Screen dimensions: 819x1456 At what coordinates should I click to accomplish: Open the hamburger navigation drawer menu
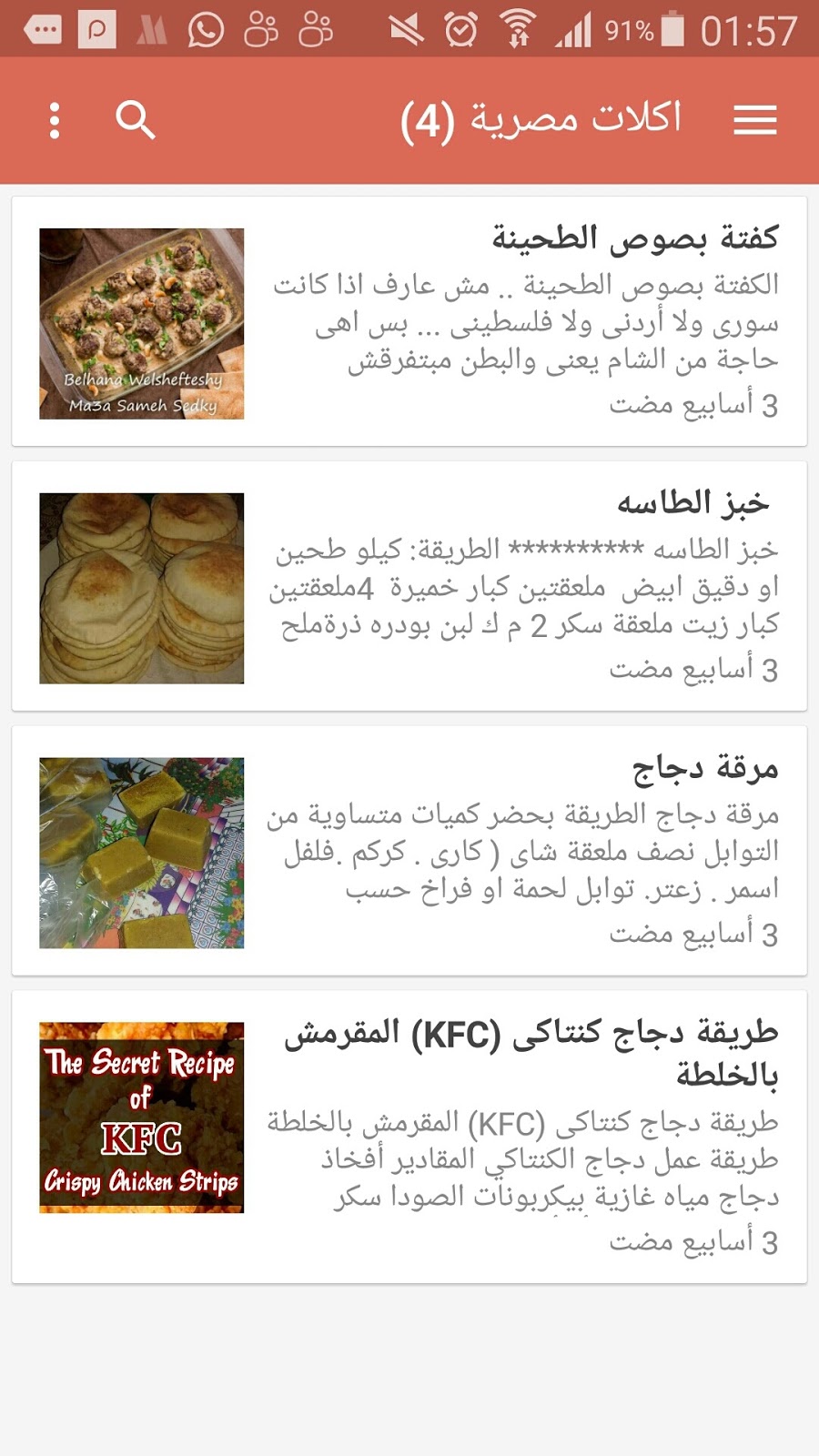[754, 120]
